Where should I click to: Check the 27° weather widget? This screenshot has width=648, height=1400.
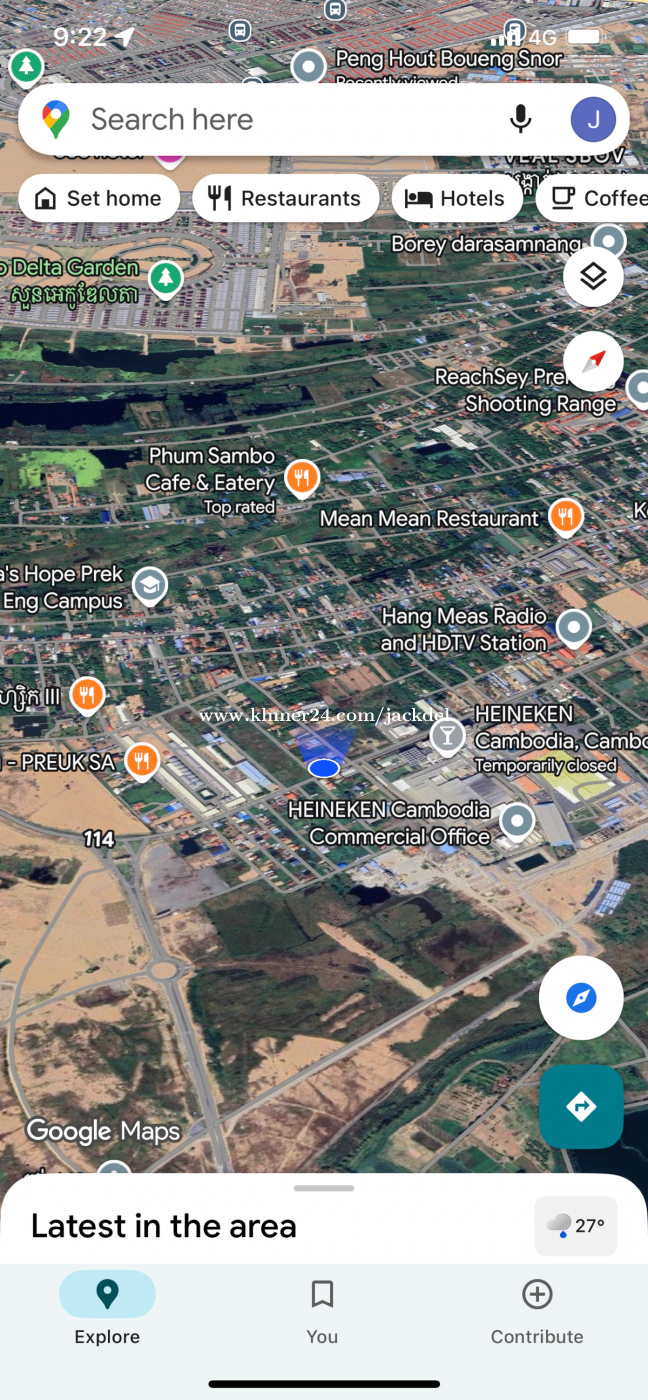[576, 1225]
